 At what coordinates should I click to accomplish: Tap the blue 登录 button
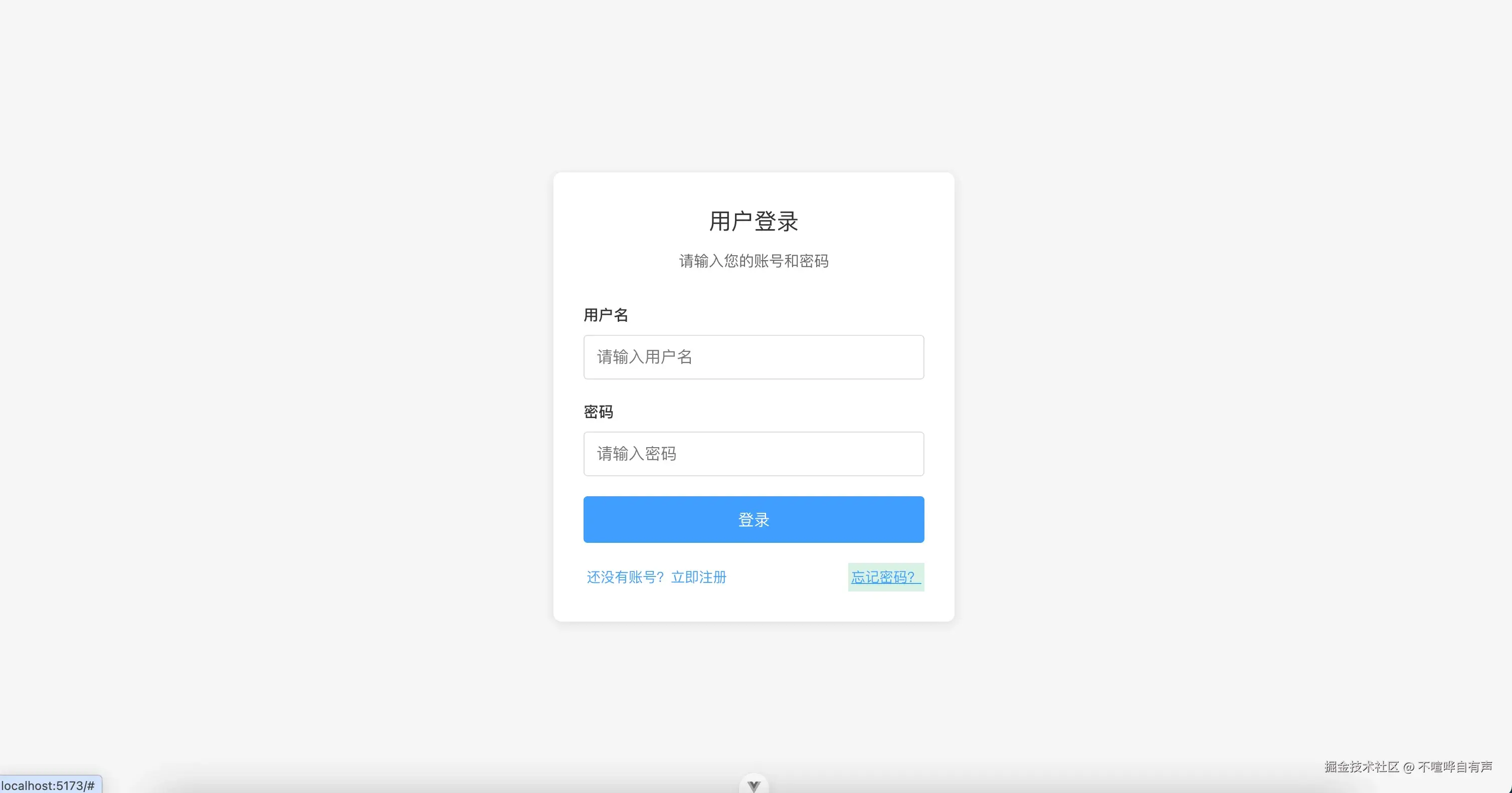753,519
